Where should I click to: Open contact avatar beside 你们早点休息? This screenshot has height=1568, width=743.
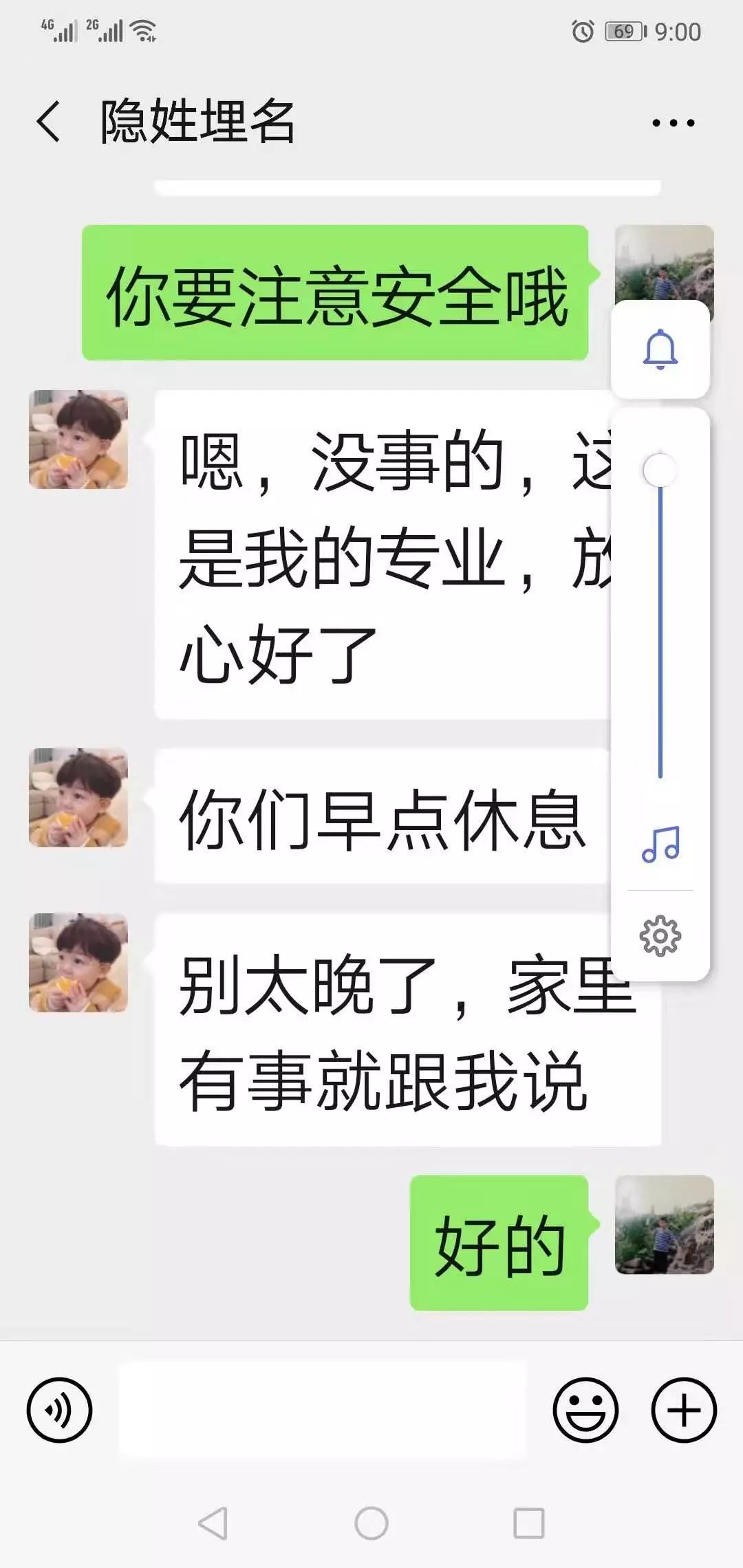click(x=78, y=798)
